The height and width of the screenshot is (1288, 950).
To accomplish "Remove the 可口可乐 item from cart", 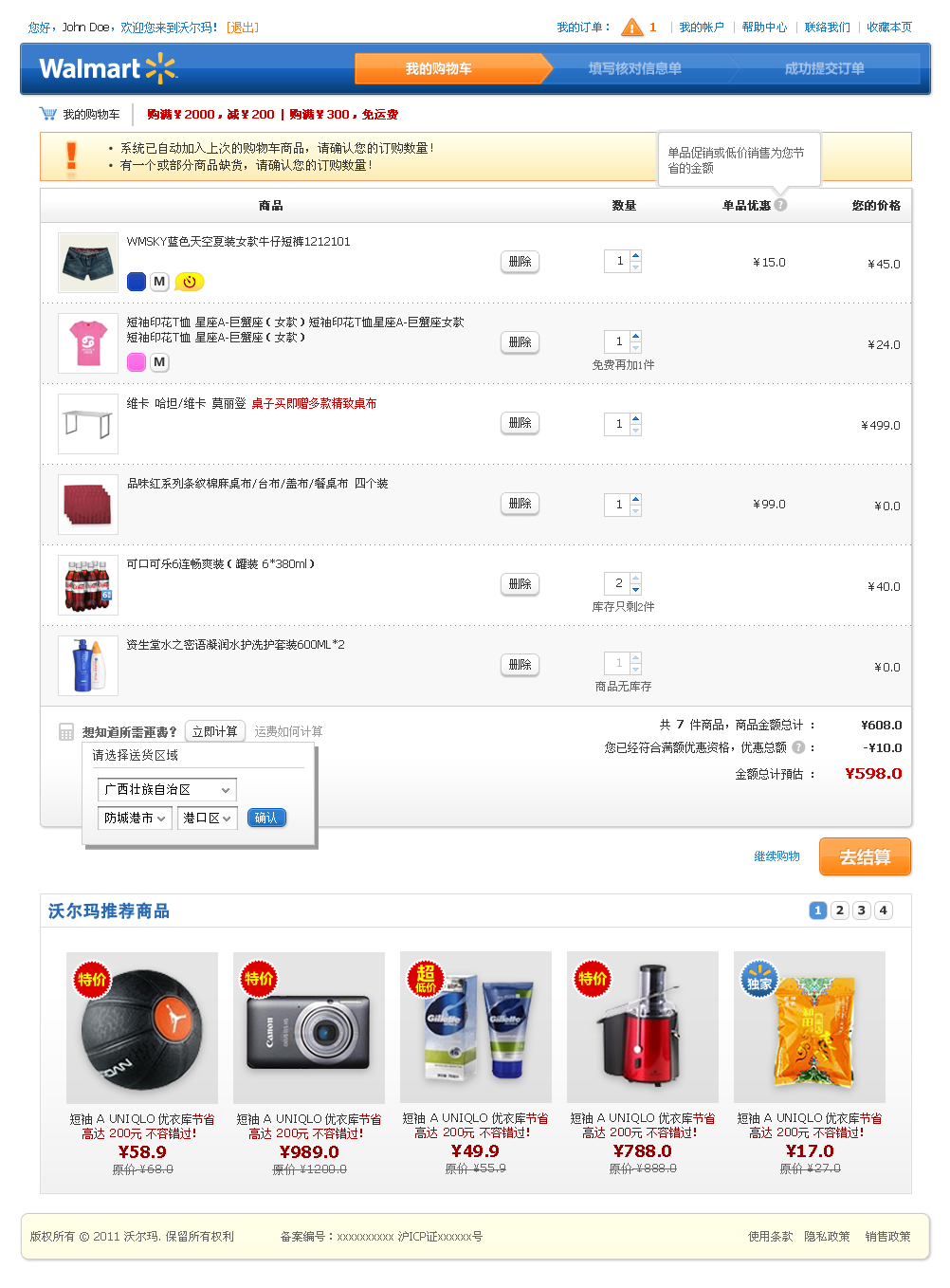I will [x=520, y=584].
